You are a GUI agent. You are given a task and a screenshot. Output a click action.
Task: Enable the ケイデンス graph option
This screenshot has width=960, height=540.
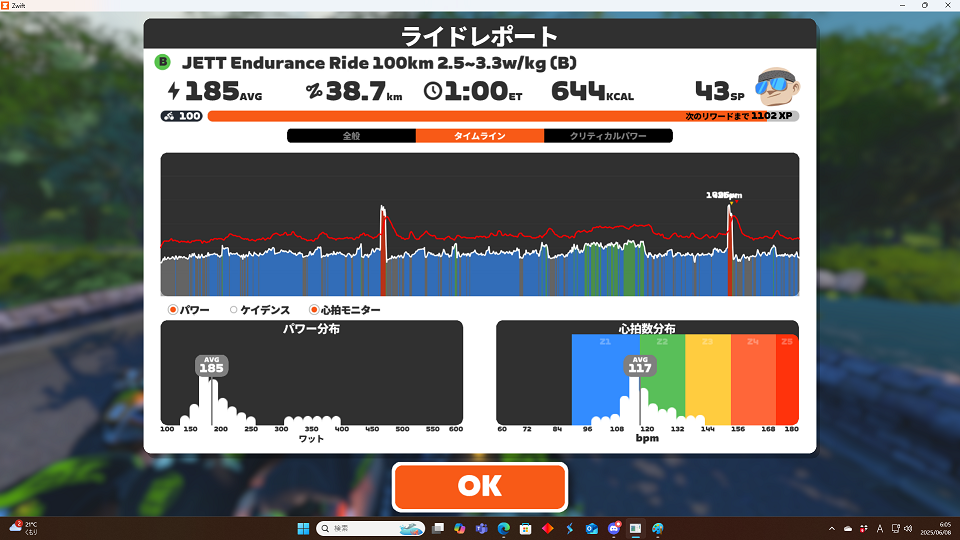[x=234, y=311]
